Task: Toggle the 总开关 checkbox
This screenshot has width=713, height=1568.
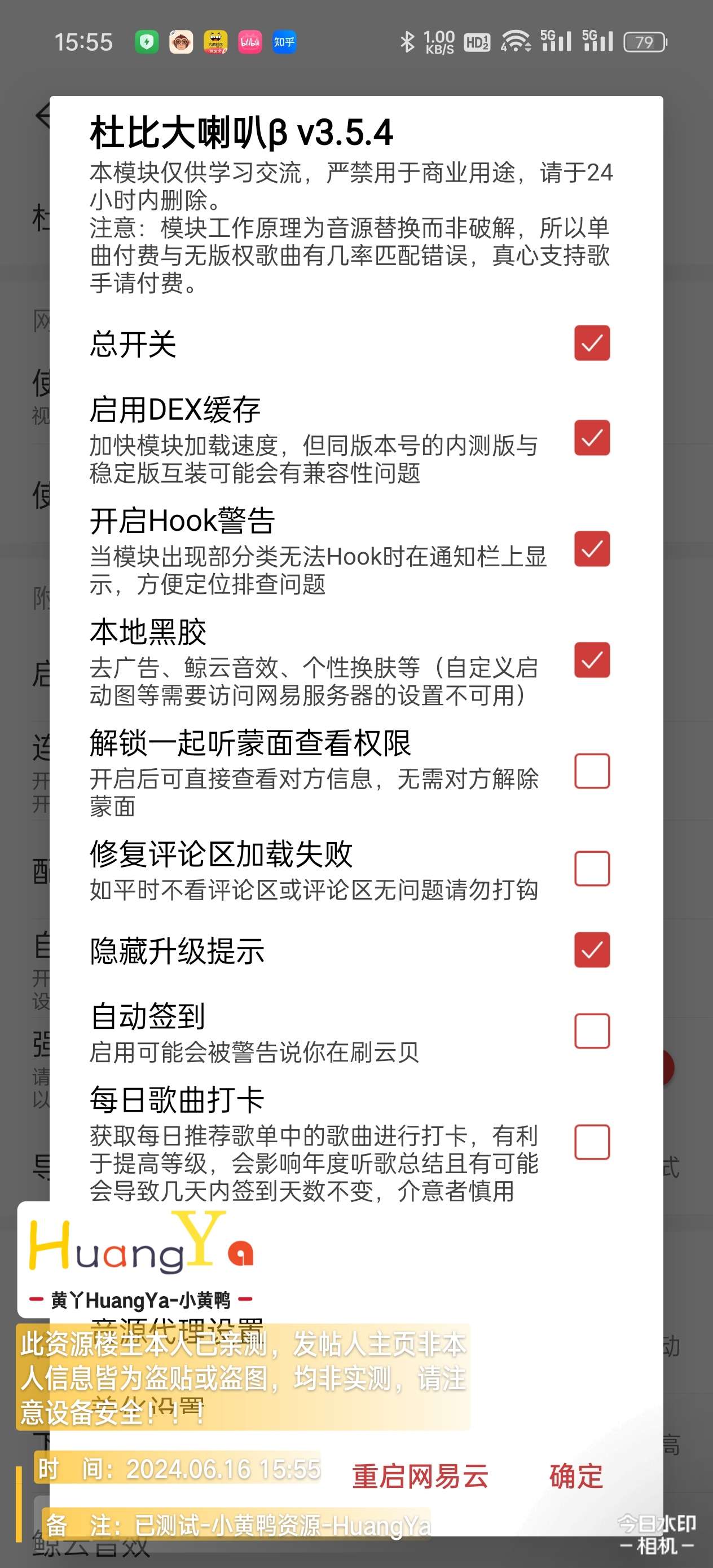Action: tap(591, 343)
